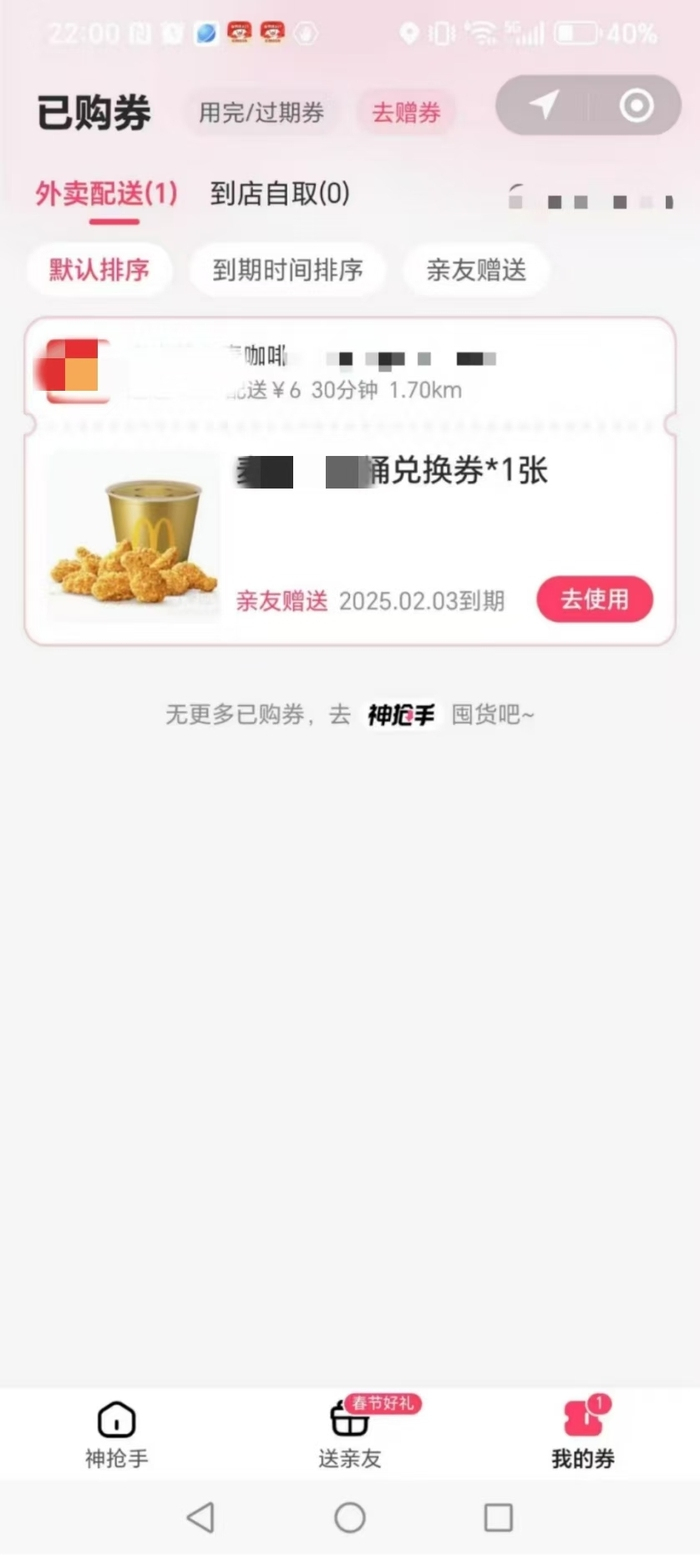
Task: Close the mini program via the circle icon
Action: click(636, 105)
